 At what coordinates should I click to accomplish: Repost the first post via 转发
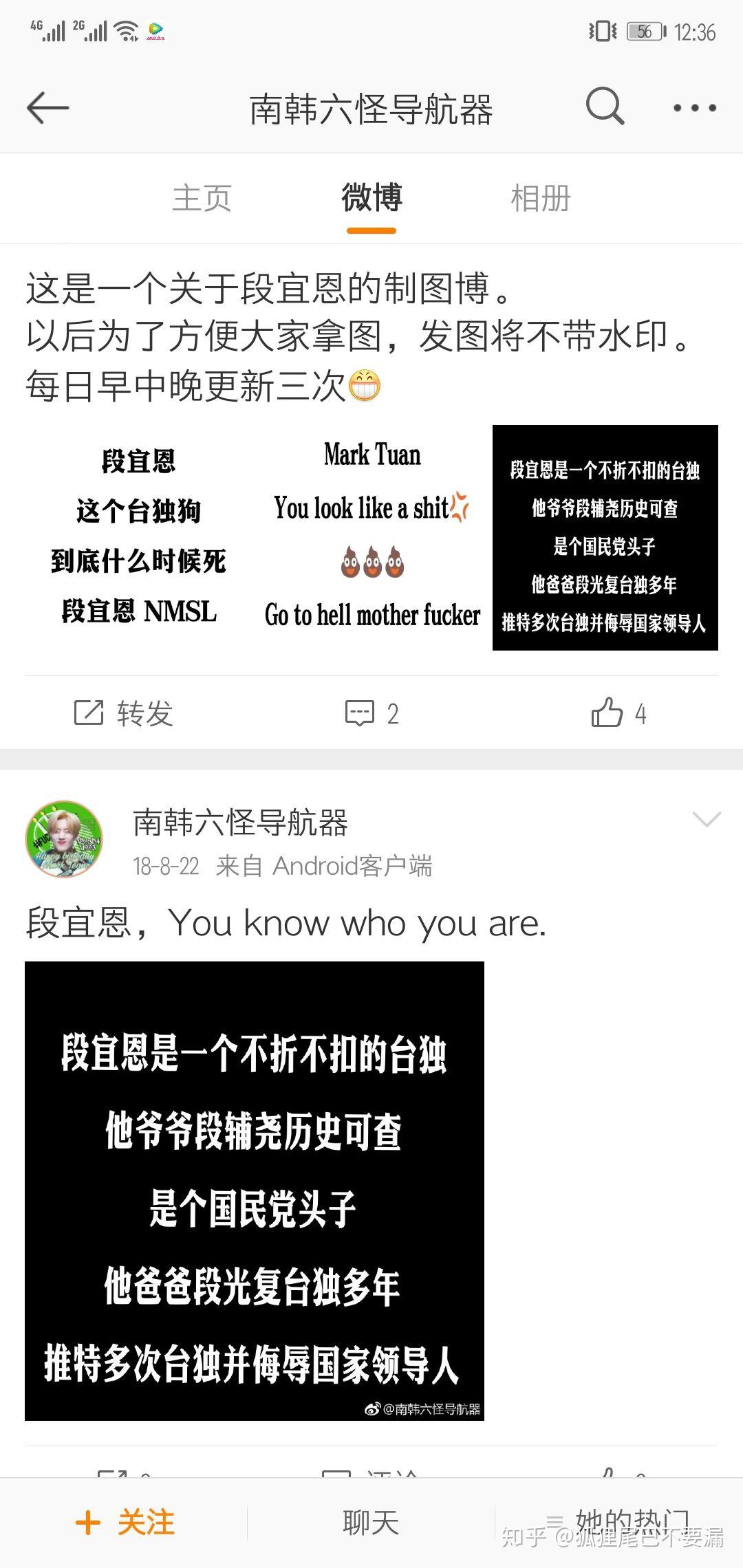click(124, 713)
